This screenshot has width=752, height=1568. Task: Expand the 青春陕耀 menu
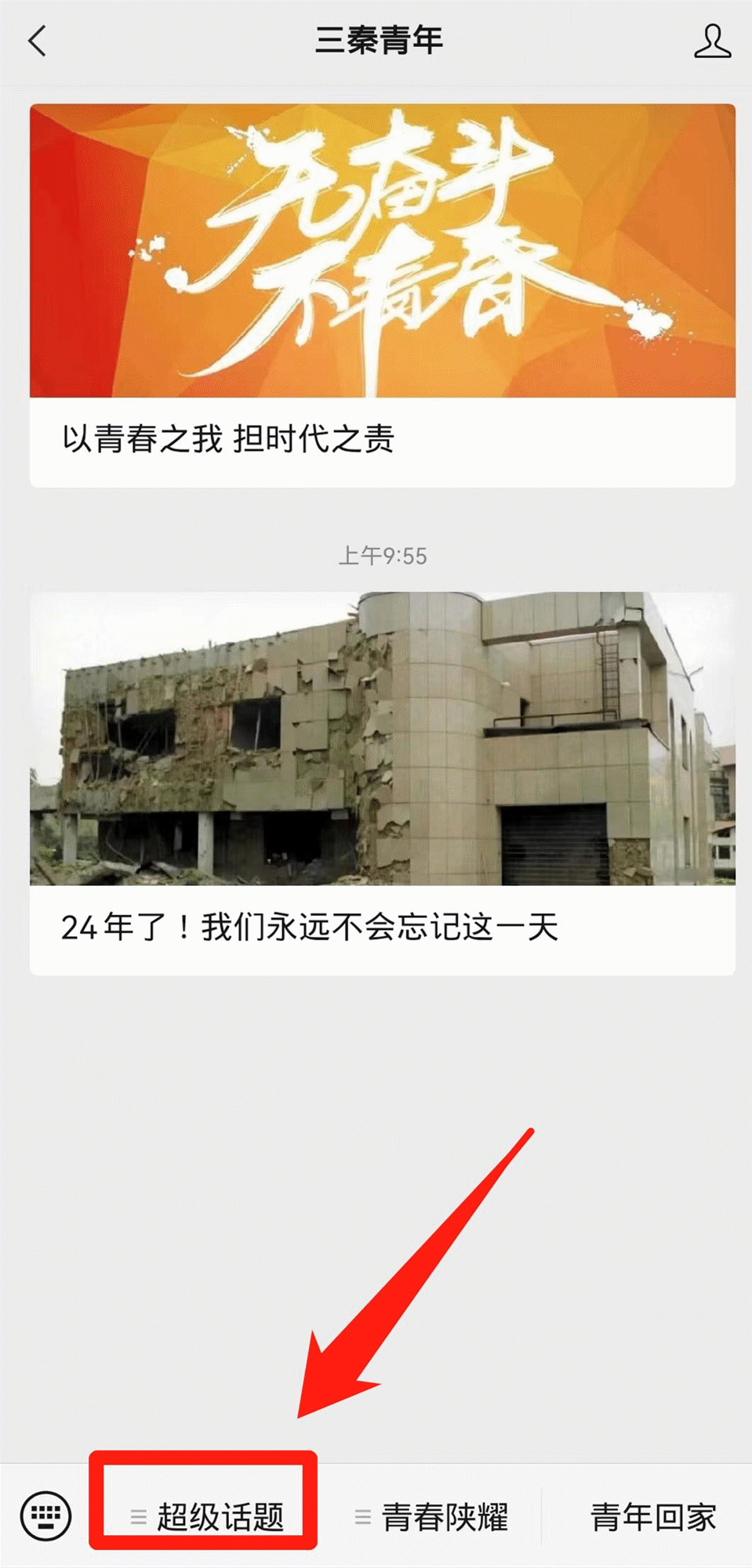[431, 1516]
